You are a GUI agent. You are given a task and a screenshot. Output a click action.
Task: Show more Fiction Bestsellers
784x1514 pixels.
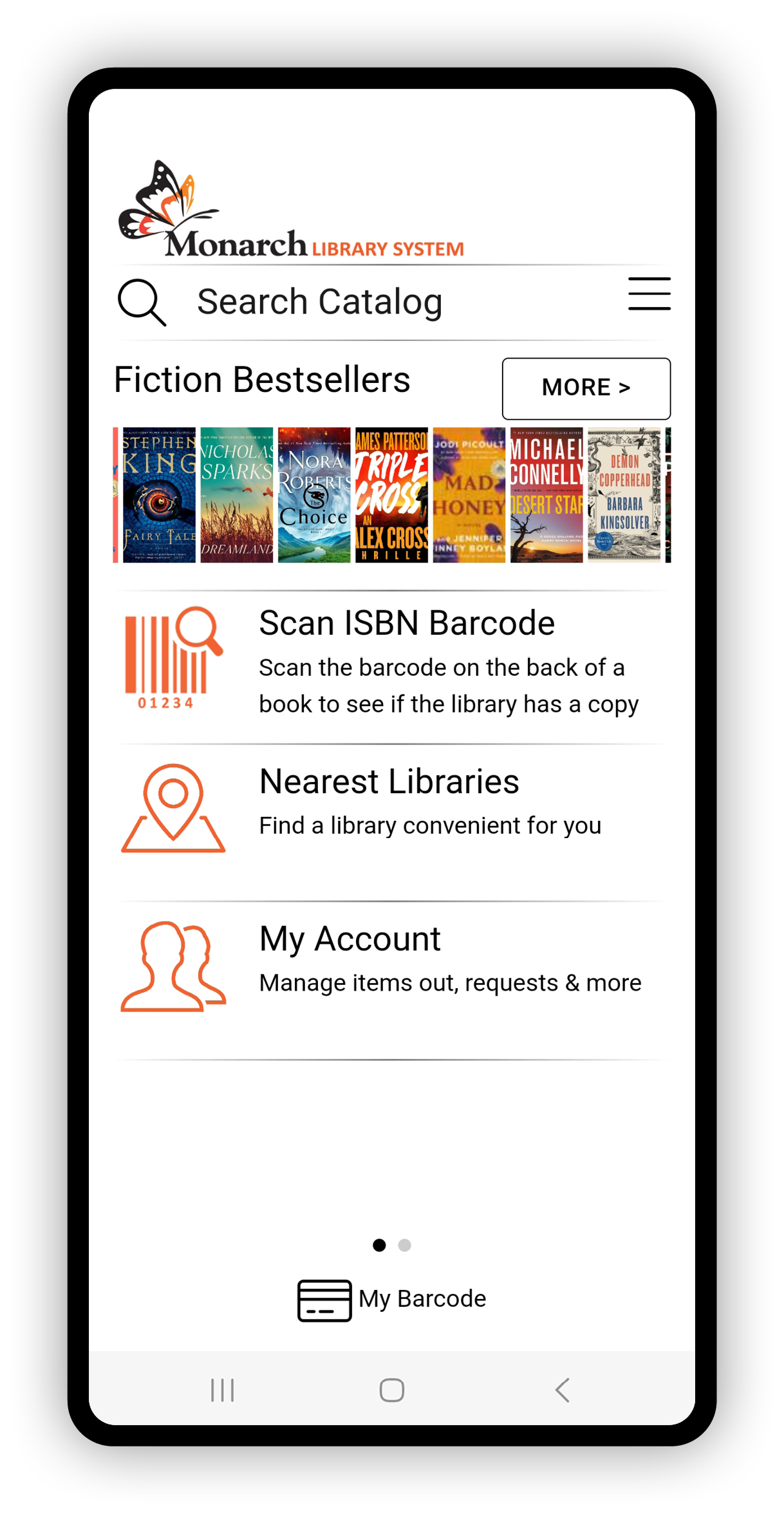point(586,388)
